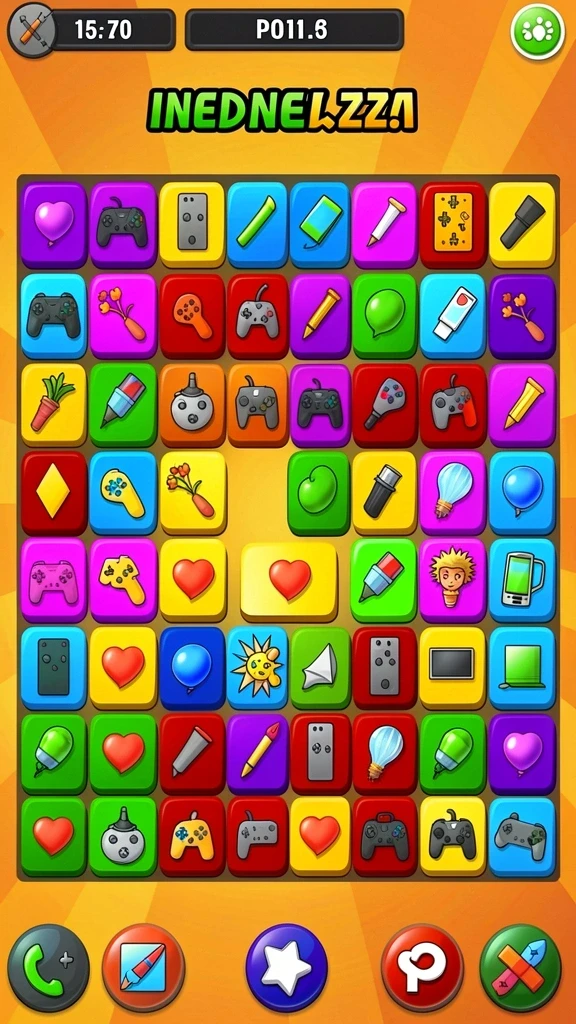Tap the red P button
The height and width of the screenshot is (1024, 576).
point(423,967)
